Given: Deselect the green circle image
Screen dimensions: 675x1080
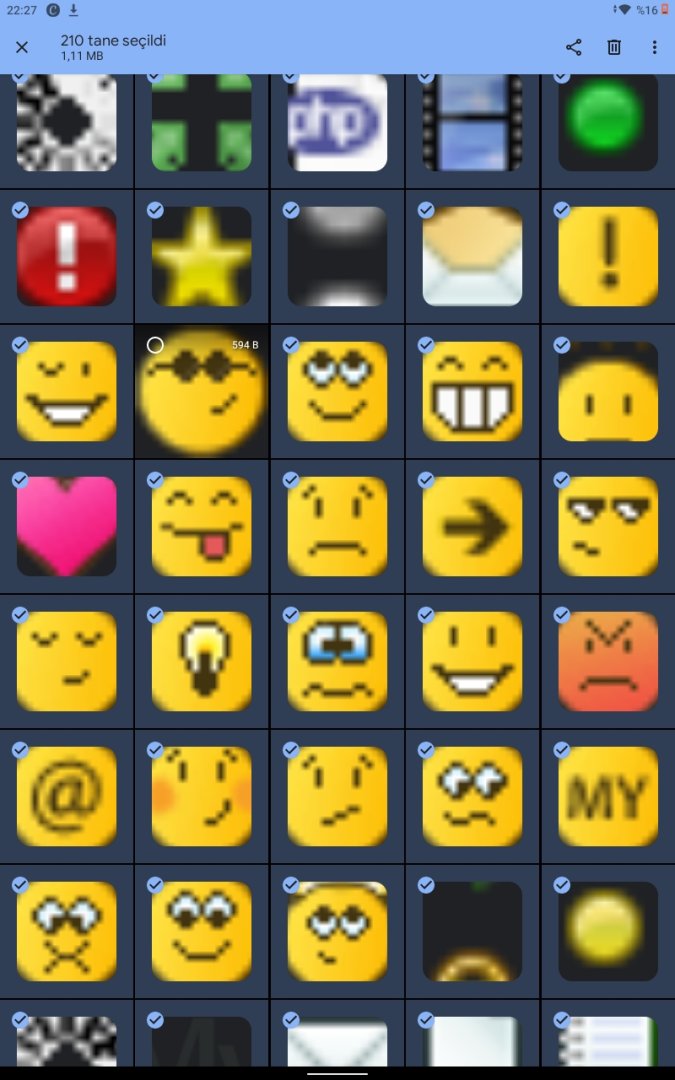Looking at the screenshot, I should click(x=607, y=122).
